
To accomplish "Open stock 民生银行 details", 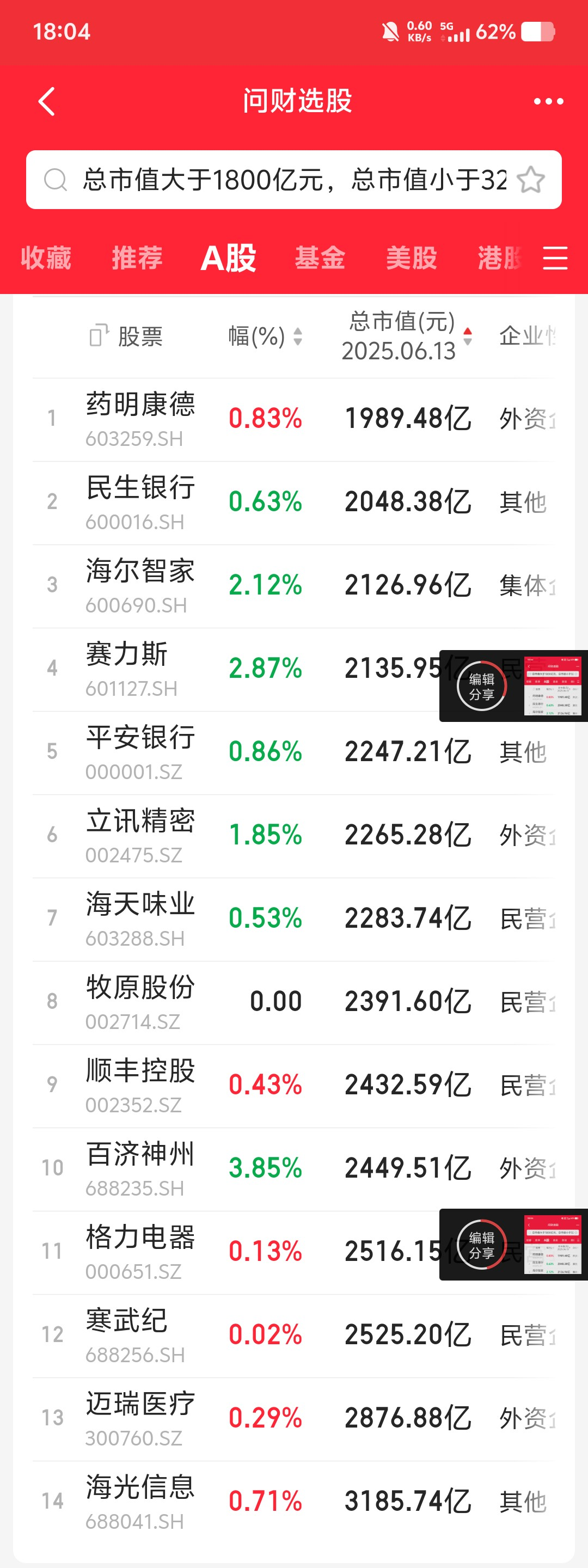I will (140, 501).
